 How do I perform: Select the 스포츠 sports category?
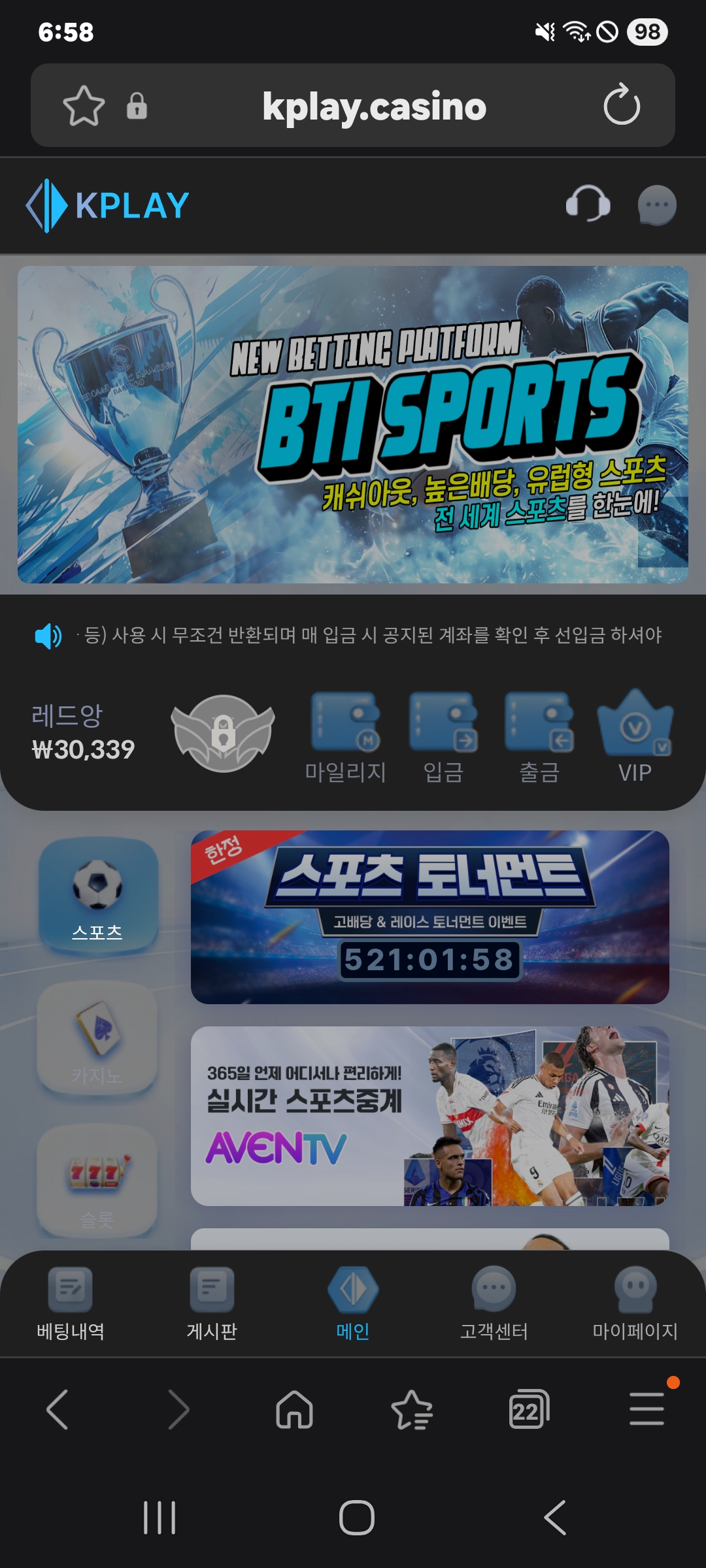97,896
